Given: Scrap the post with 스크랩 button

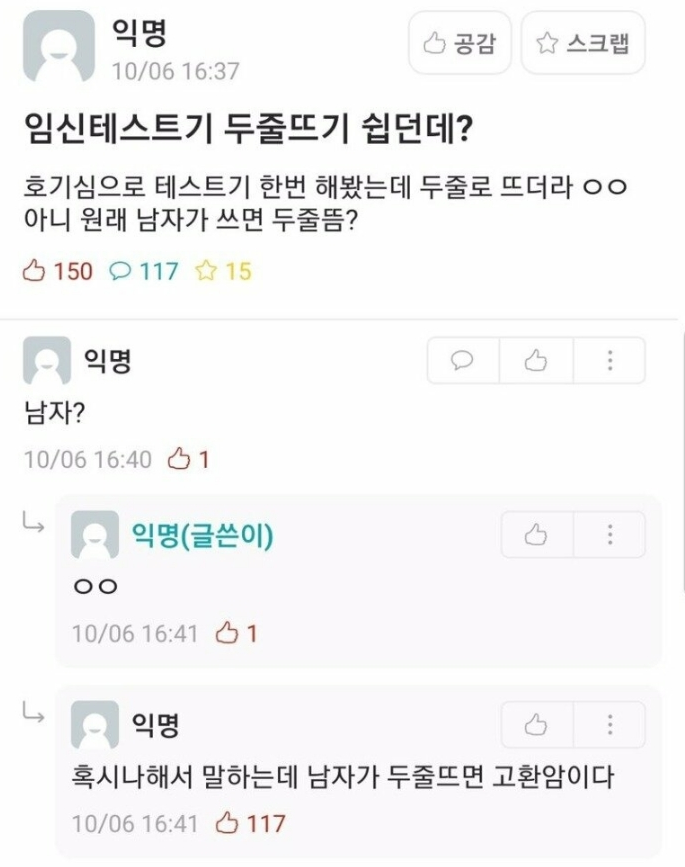Looking at the screenshot, I should click(x=584, y=43).
